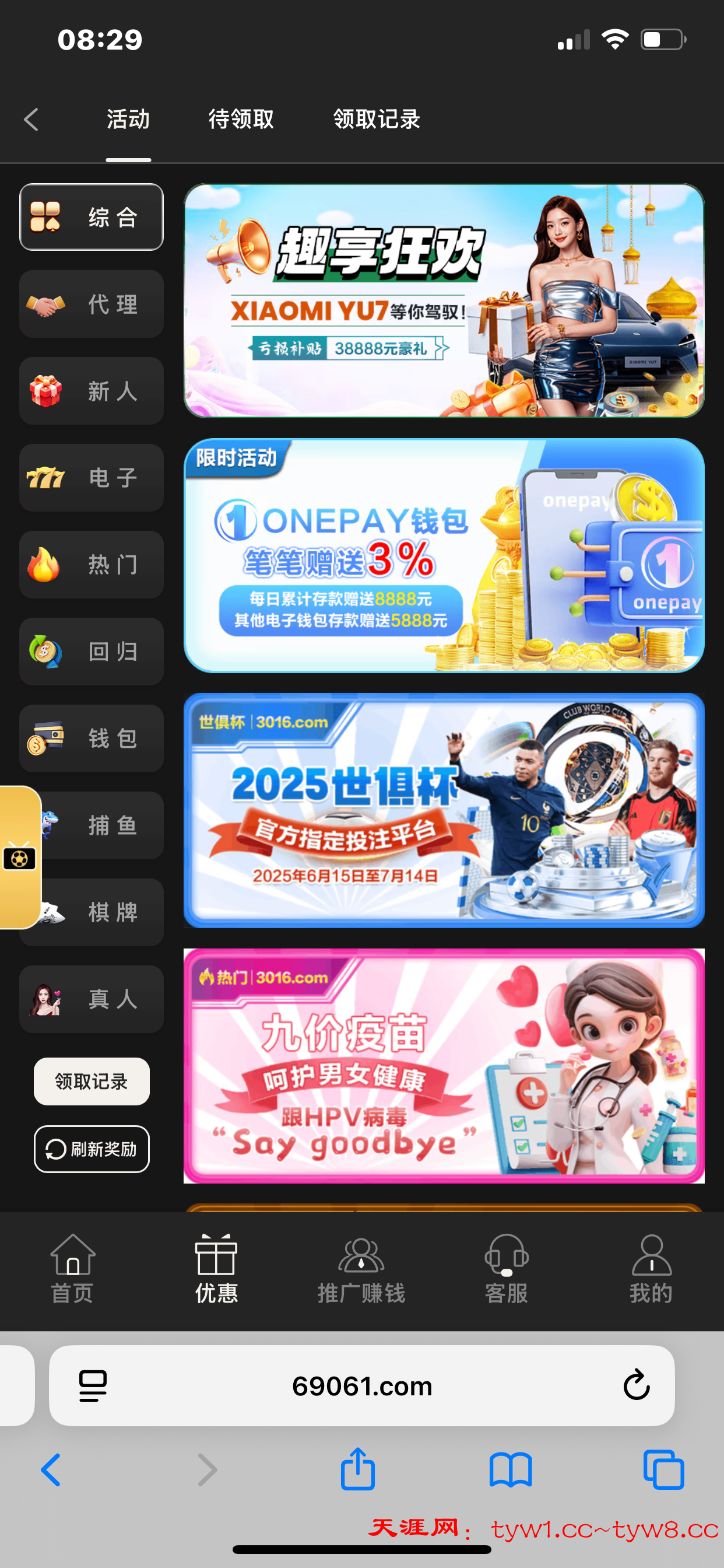Refresh rewards with 刷新奖励

coord(92,1149)
